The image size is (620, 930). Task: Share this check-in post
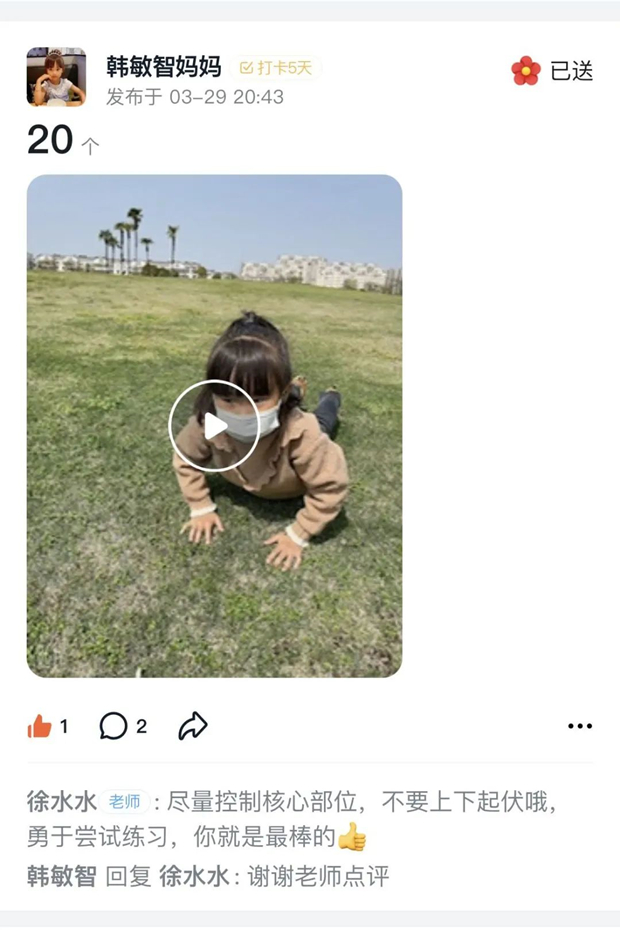[192, 727]
